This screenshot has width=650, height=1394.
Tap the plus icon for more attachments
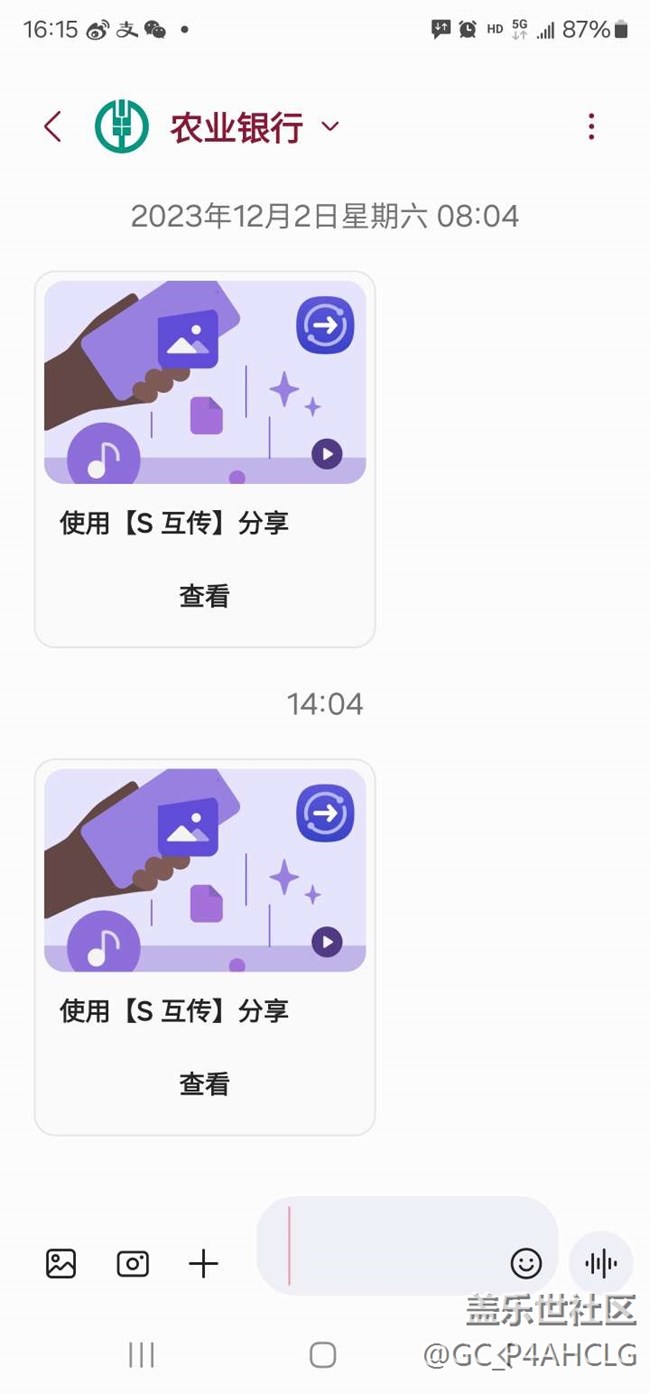click(x=203, y=1264)
